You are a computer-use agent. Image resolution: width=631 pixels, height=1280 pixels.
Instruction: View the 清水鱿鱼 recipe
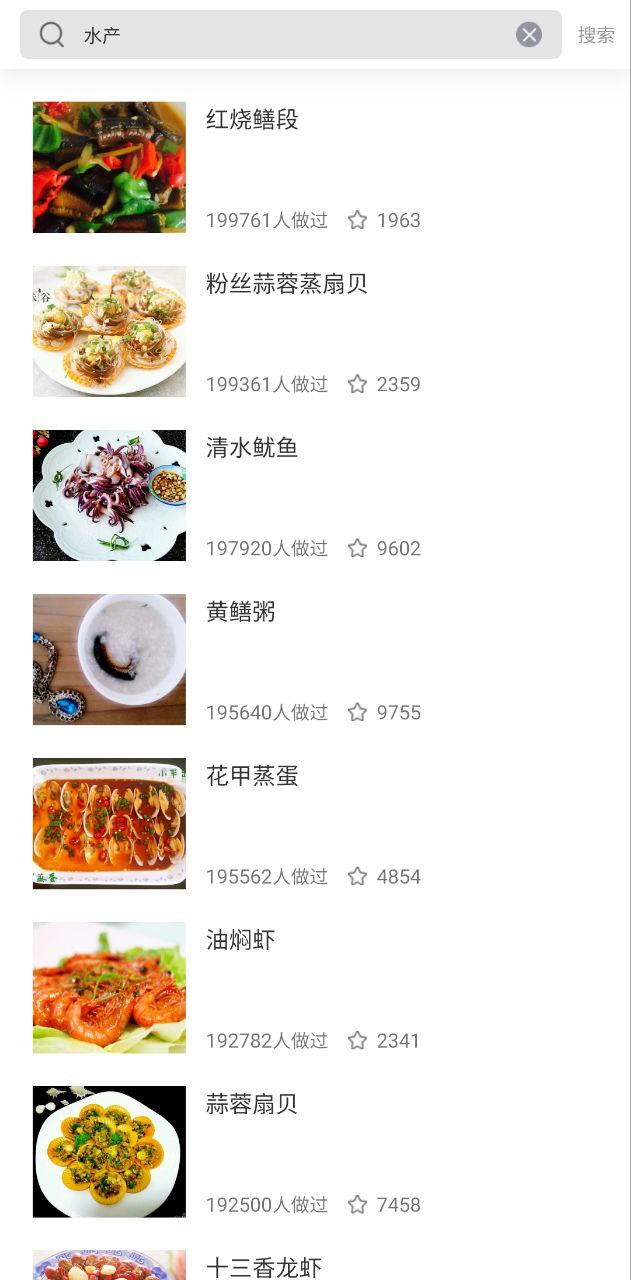[x=252, y=448]
